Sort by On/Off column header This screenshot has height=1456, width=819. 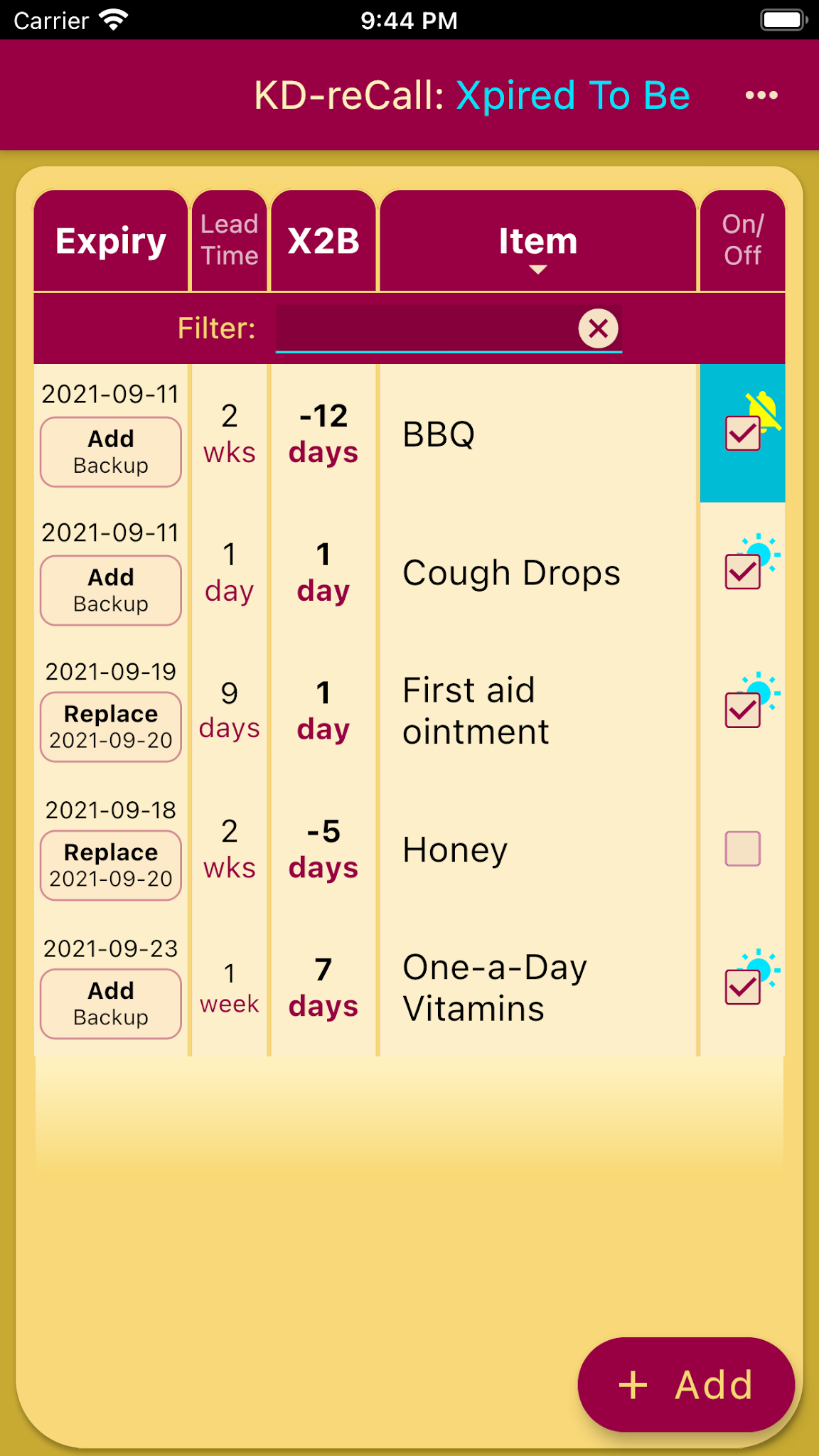(742, 241)
